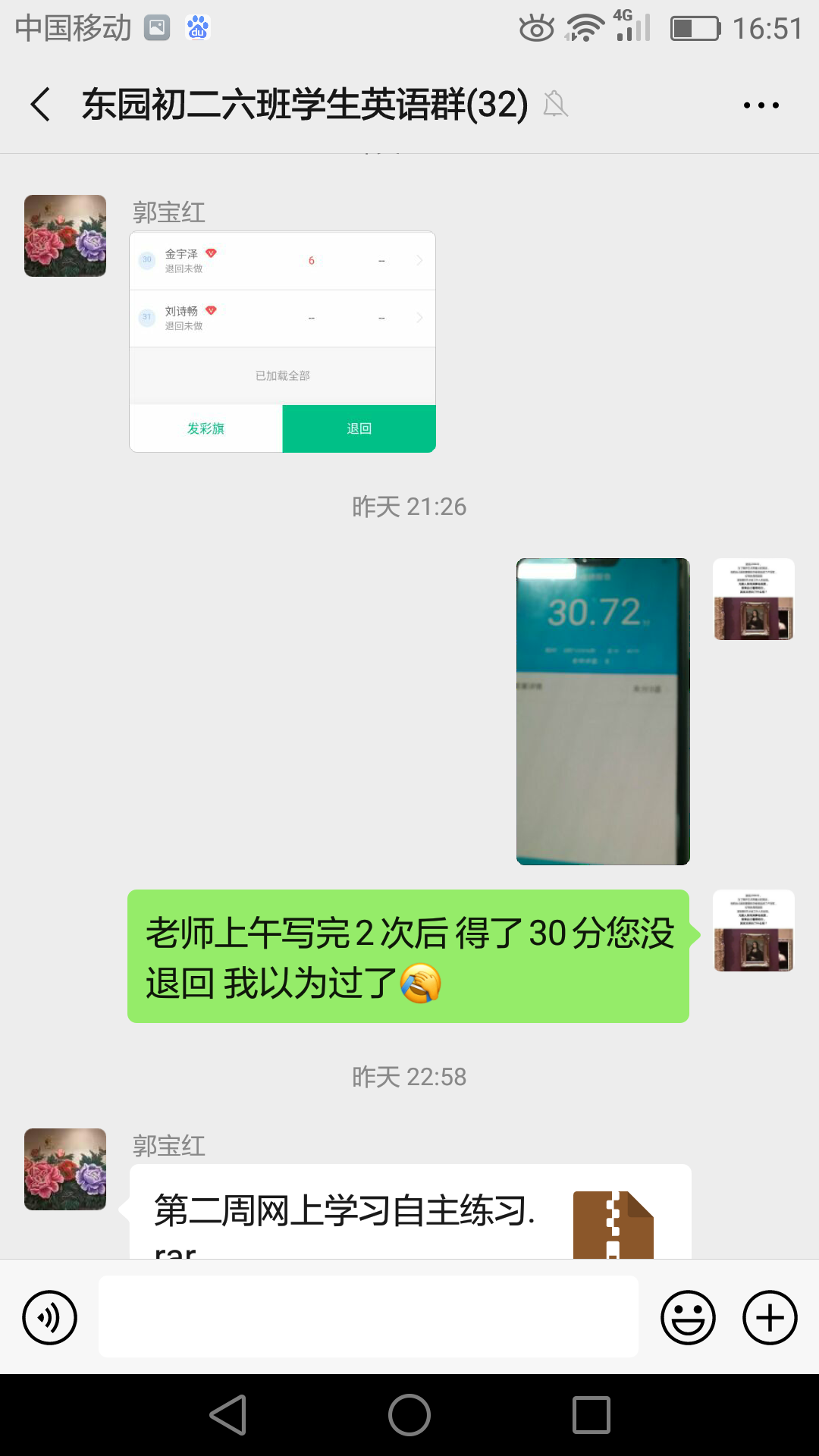Open the photo showing 30.72
The height and width of the screenshot is (1456, 819).
(603, 711)
